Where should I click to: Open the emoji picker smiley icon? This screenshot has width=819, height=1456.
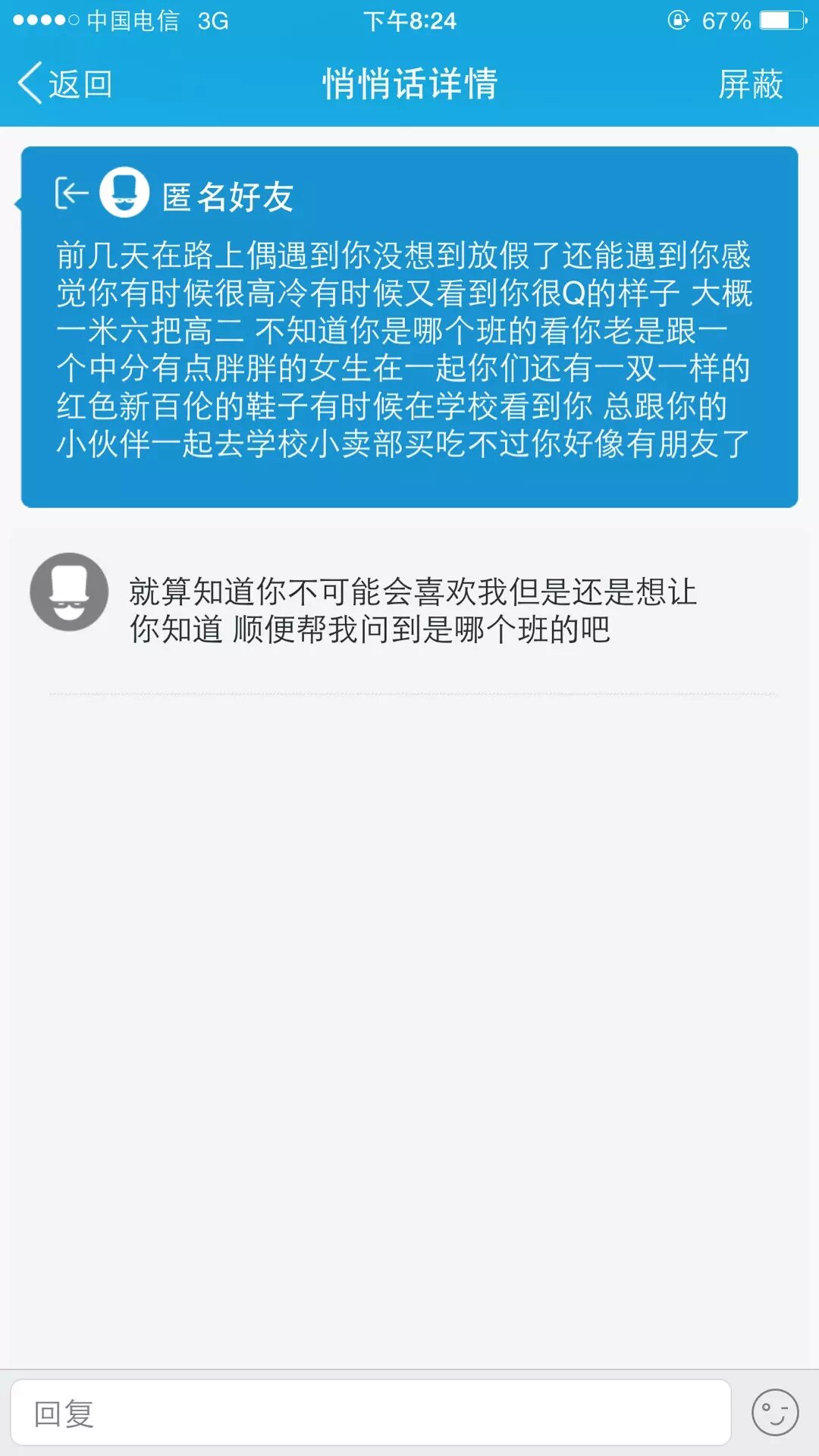[x=774, y=1413]
